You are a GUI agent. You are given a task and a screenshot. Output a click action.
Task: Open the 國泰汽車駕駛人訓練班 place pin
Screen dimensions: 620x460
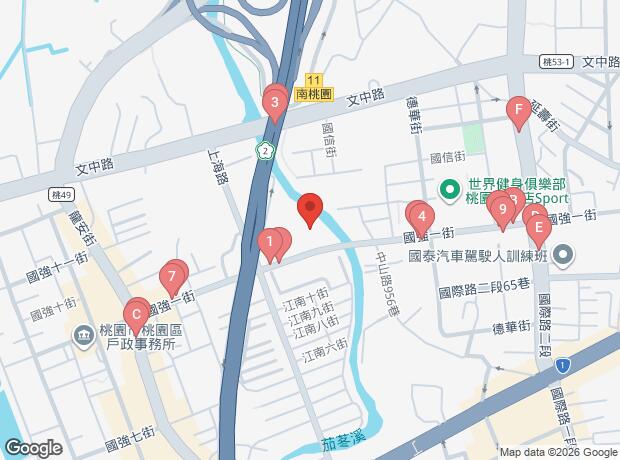[563, 255]
